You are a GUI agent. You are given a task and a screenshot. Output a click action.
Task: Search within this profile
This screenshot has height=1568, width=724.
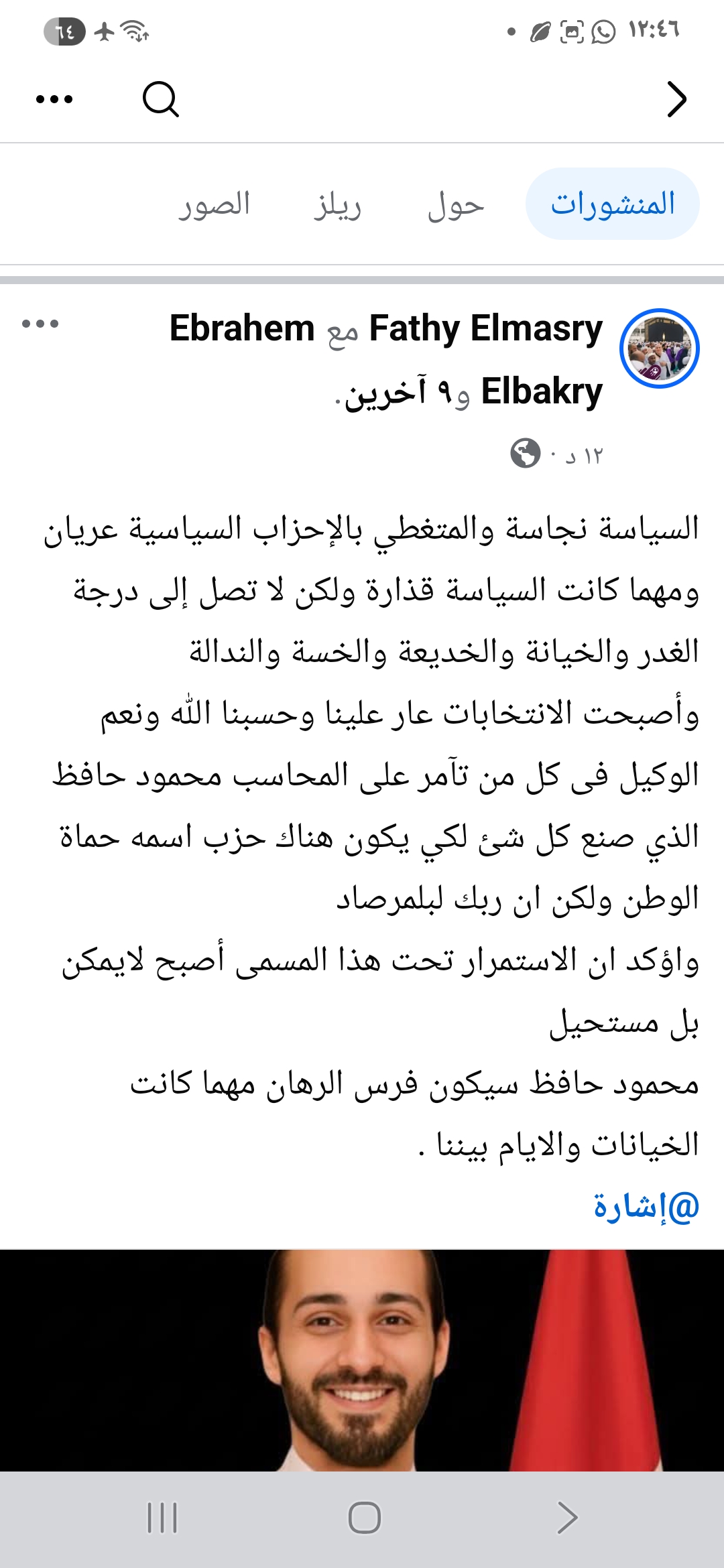tap(161, 100)
